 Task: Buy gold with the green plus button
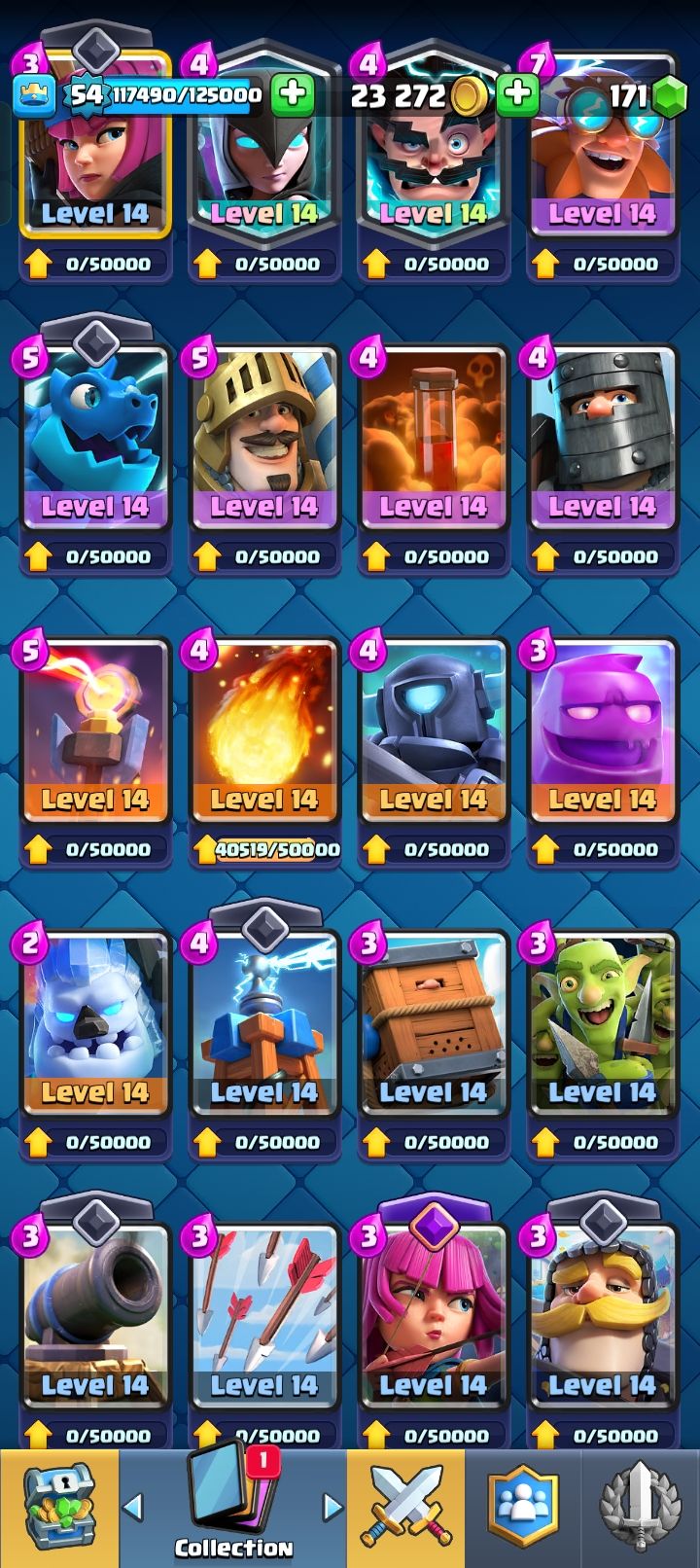pos(517,94)
